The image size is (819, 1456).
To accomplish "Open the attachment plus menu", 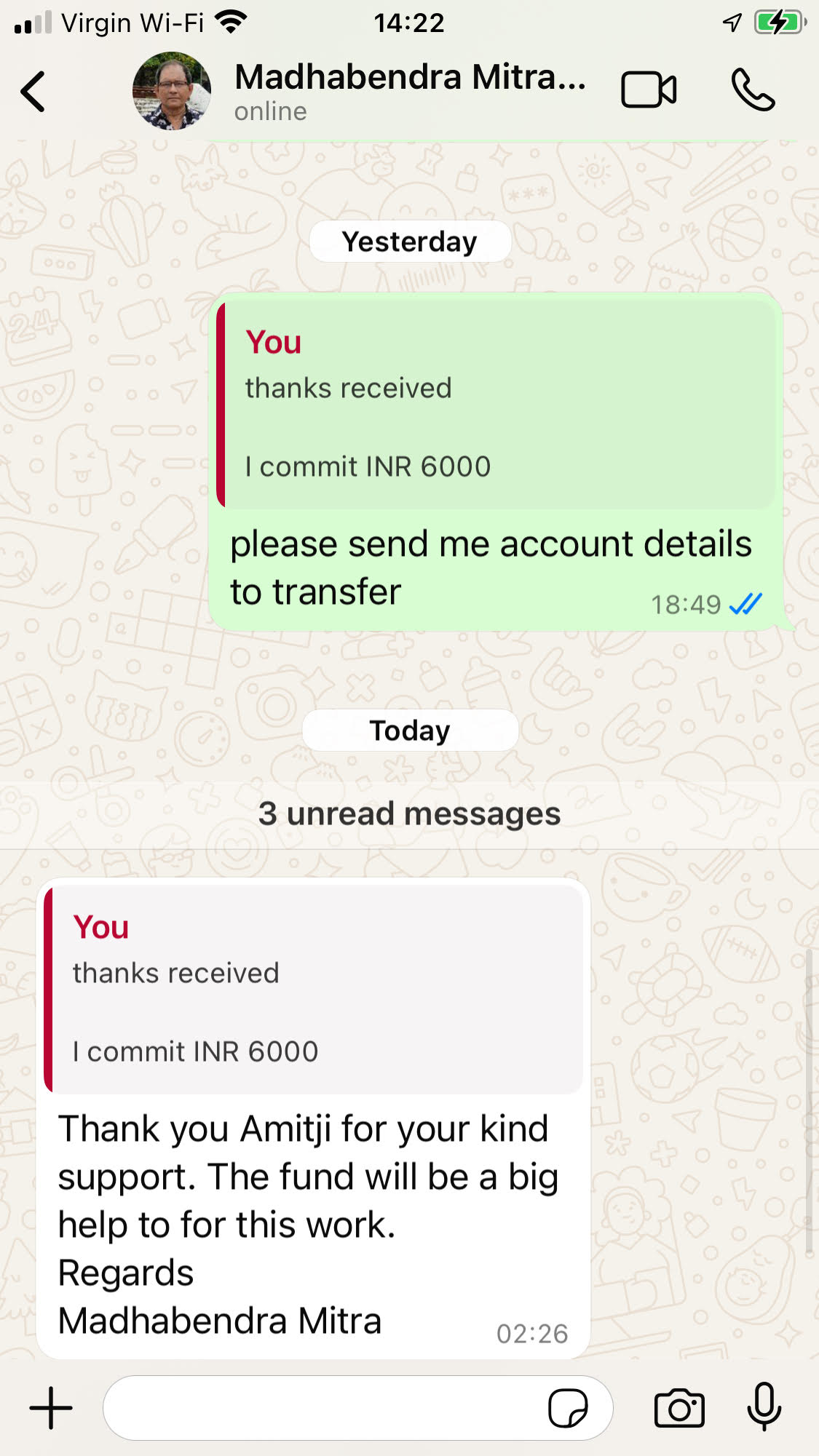I will pyautogui.click(x=51, y=1408).
